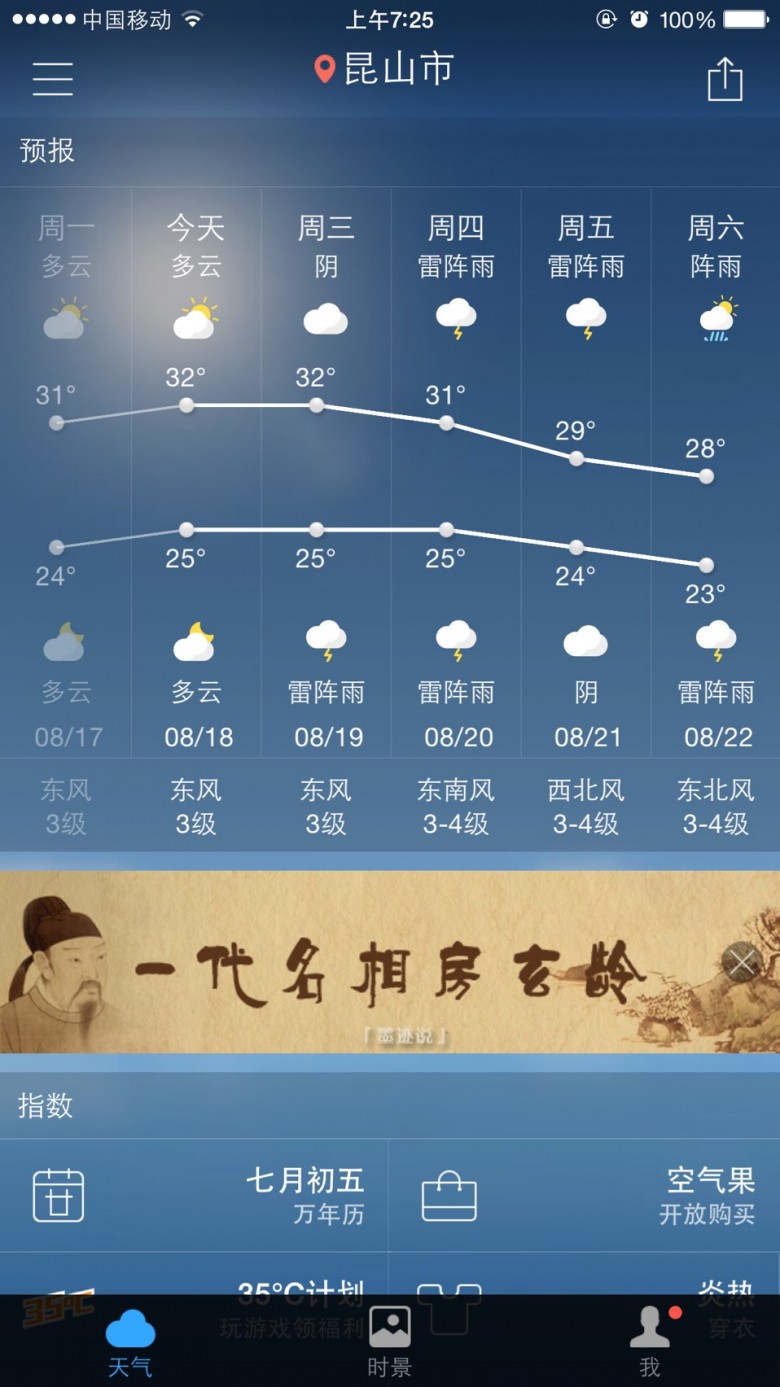Screen dimensions: 780x1387
Task: Dismiss the 房玄龄 banner ad
Action: coord(742,963)
